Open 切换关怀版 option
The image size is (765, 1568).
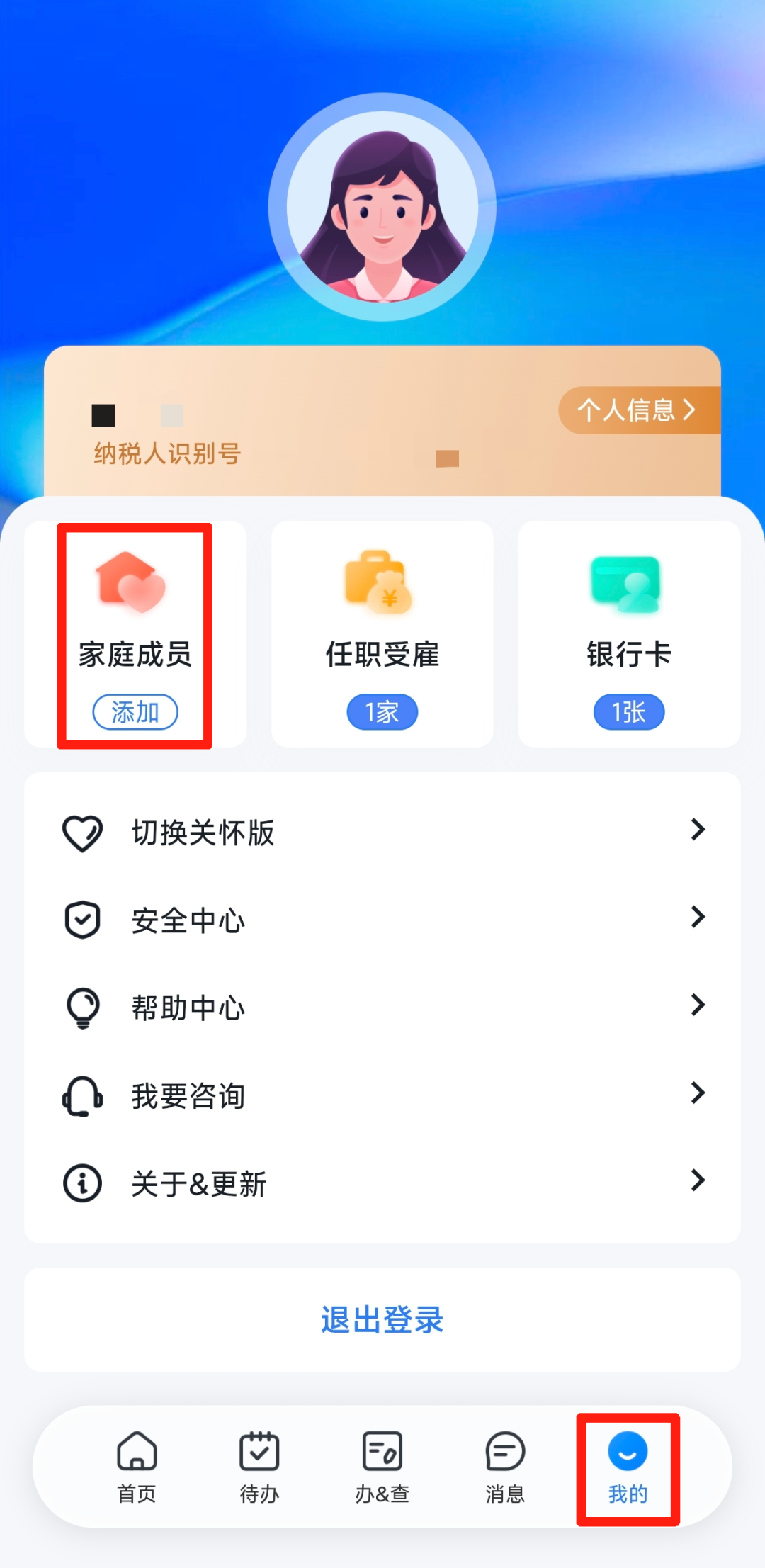pyautogui.click(x=382, y=832)
